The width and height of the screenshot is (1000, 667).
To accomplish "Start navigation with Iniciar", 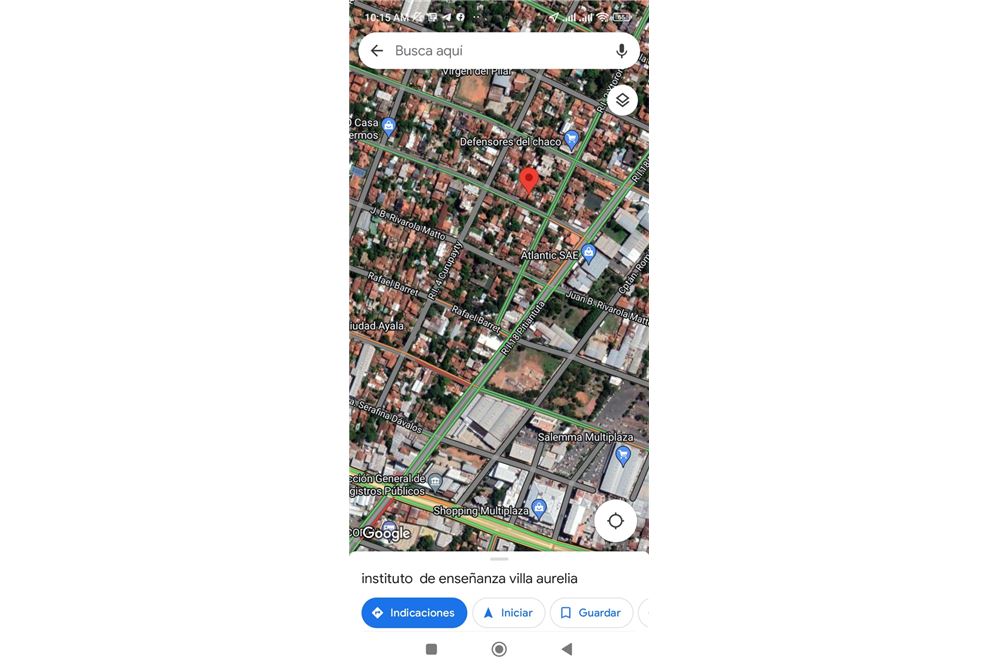I will click(509, 613).
